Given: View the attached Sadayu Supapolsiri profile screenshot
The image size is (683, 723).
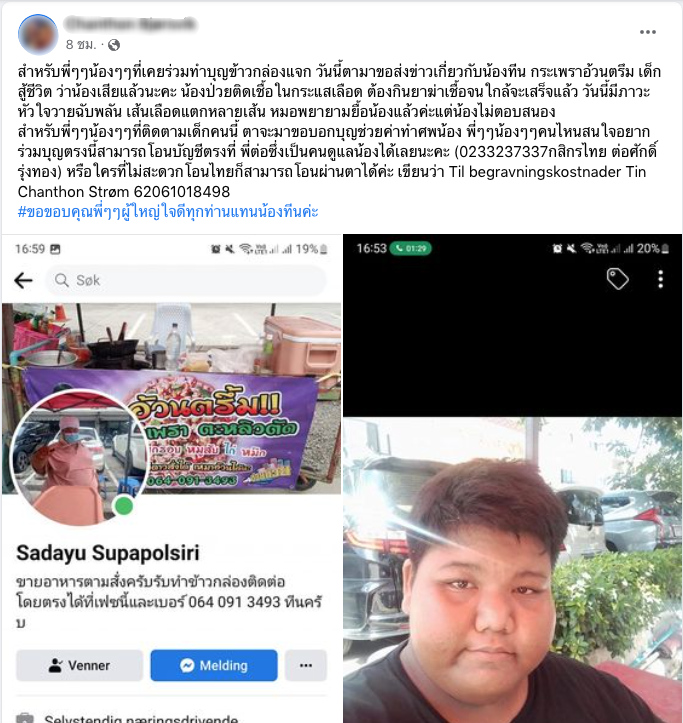Looking at the screenshot, I should pos(172,478).
